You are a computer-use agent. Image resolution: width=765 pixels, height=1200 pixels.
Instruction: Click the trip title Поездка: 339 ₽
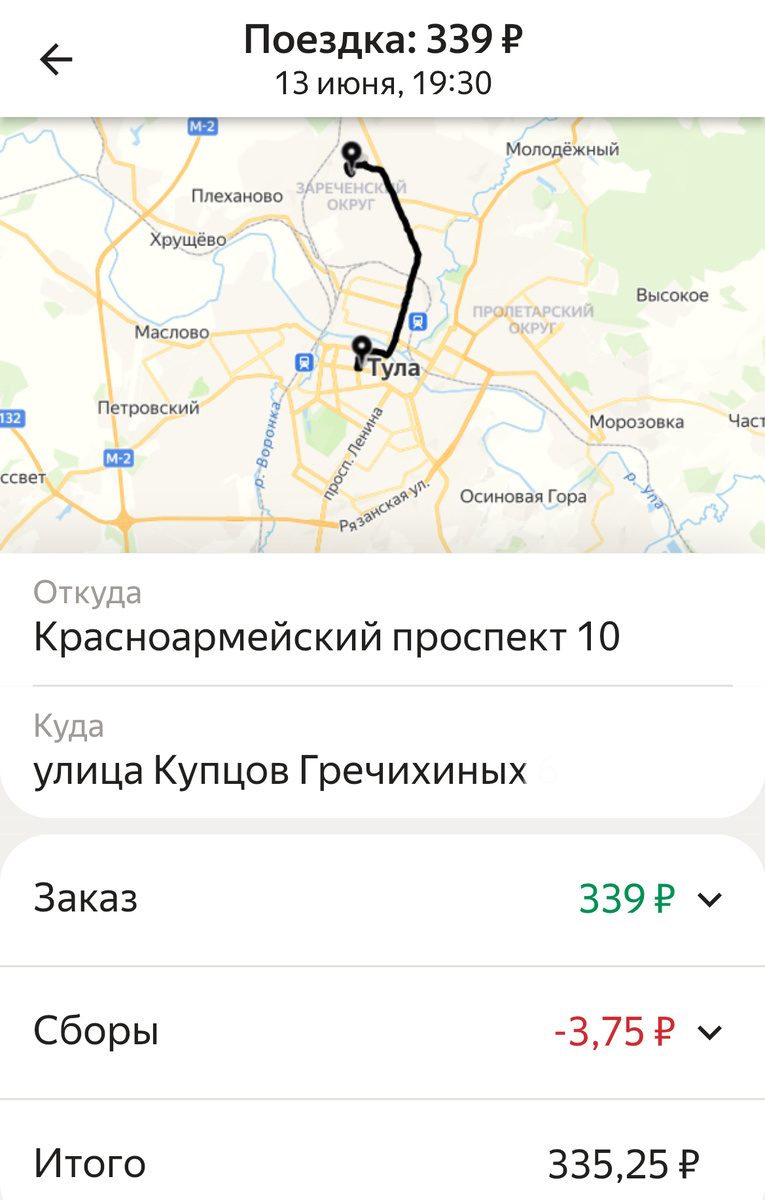pos(382,41)
